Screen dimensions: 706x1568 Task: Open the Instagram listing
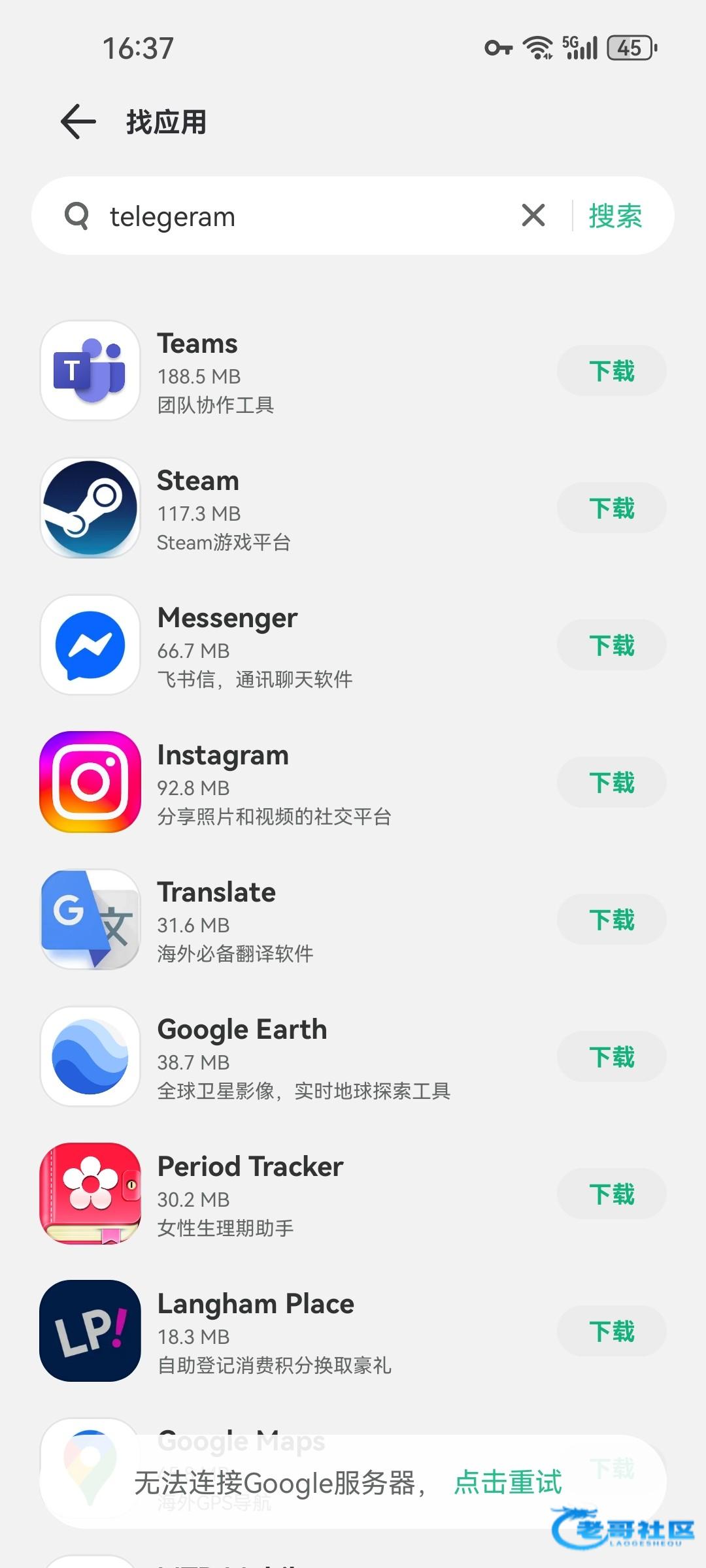[x=294, y=782]
